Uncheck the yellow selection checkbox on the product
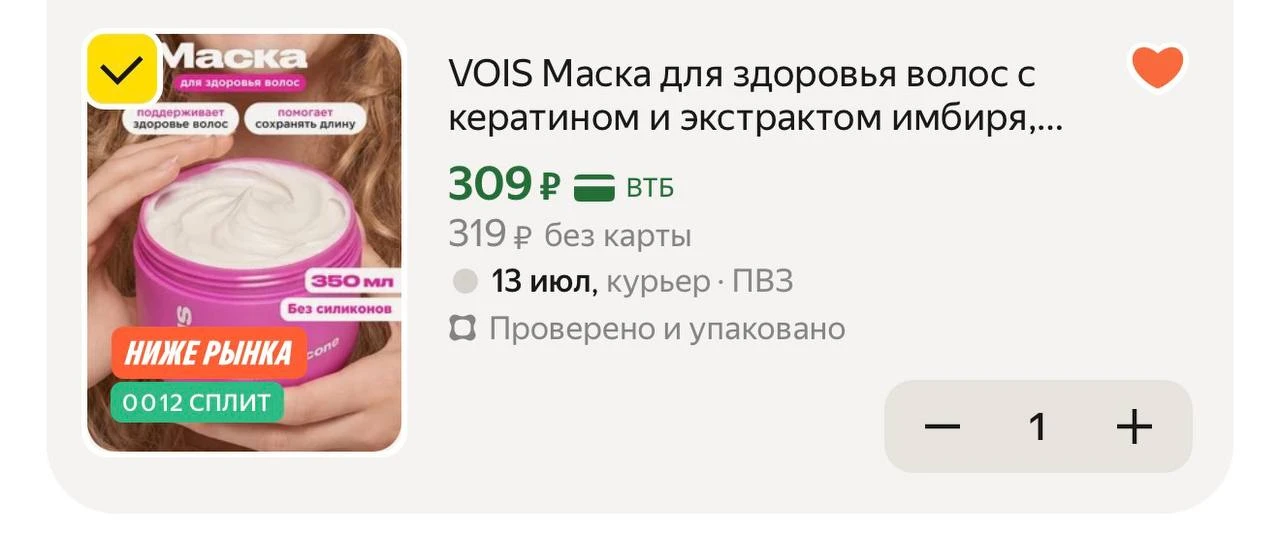Image resolution: width=1280 pixels, height=534 pixels. click(122, 69)
